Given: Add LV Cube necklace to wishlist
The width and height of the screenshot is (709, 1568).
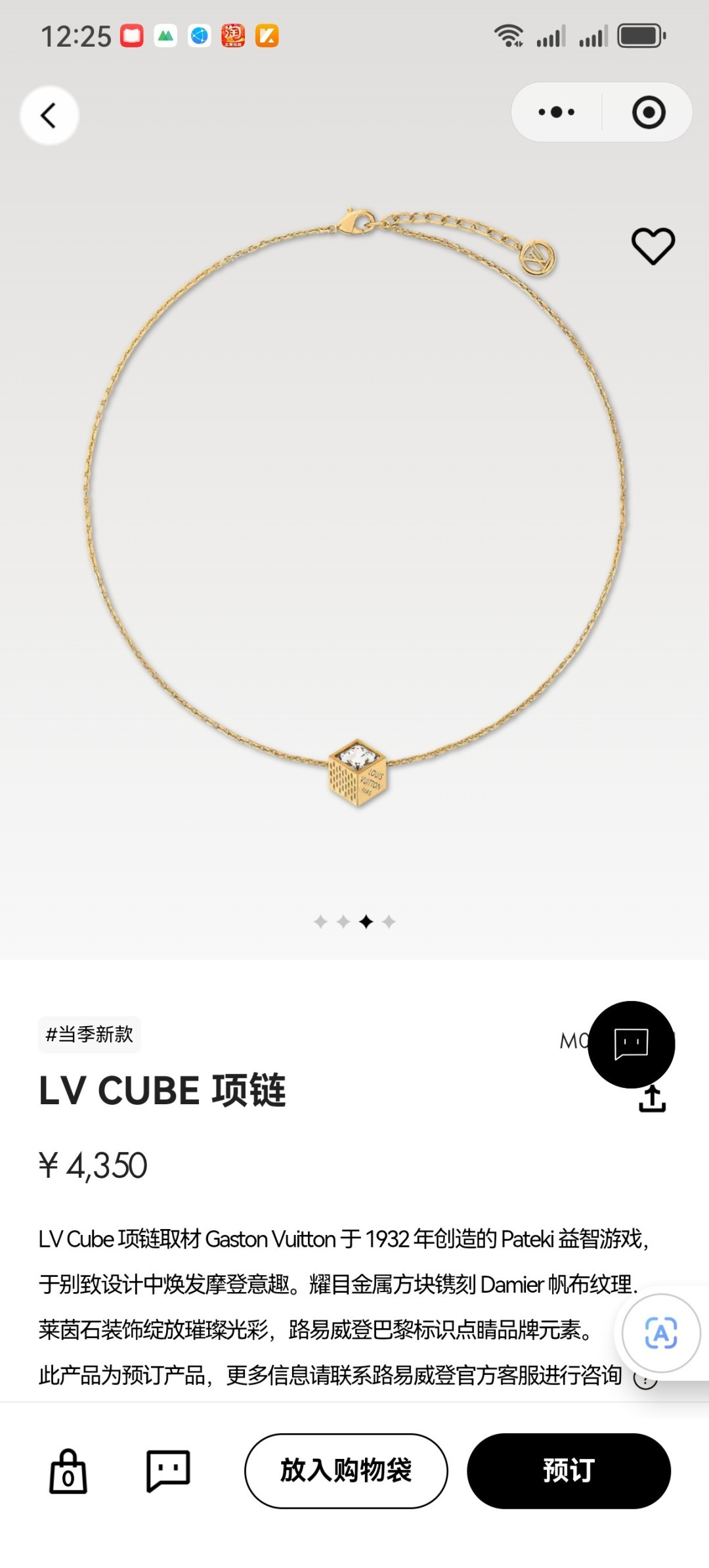Looking at the screenshot, I should tap(653, 246).
